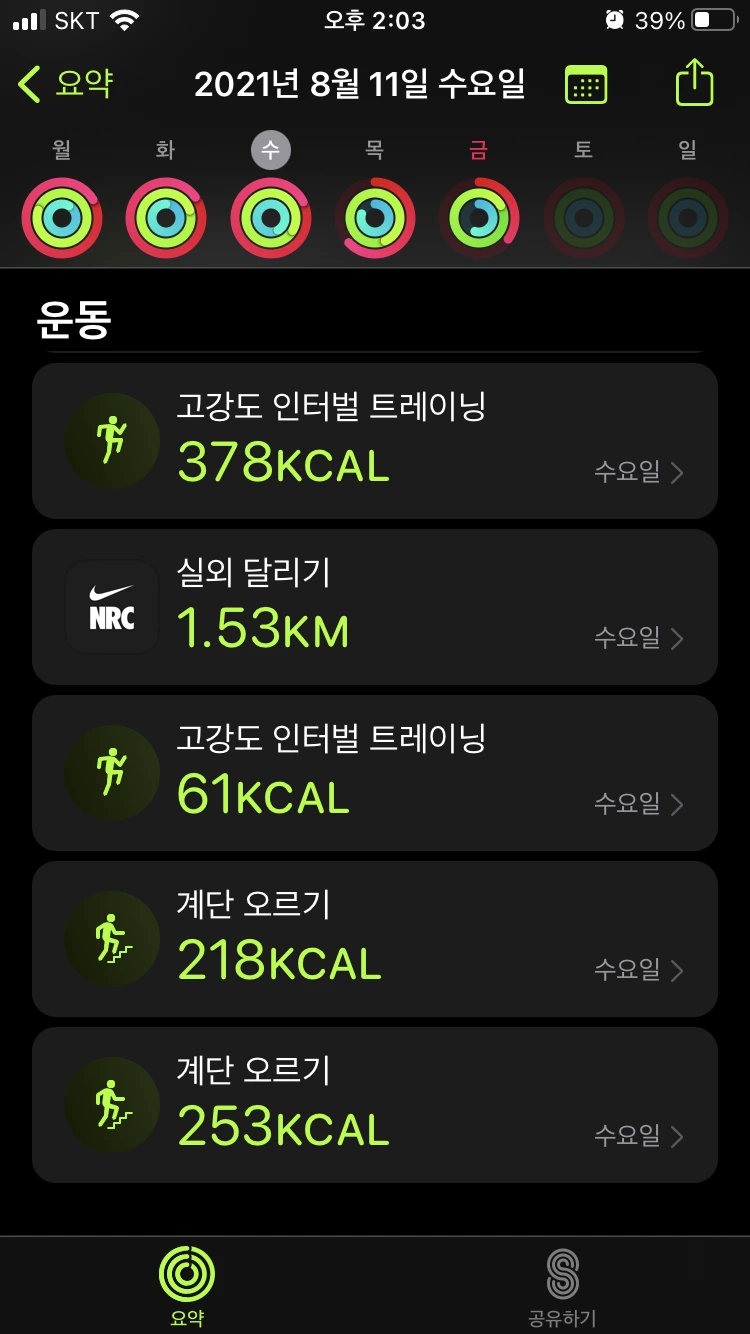Open the 218KCAL 계단 오르기 workout
This screenshot has width=750, height=1334.
click(375, 939)
